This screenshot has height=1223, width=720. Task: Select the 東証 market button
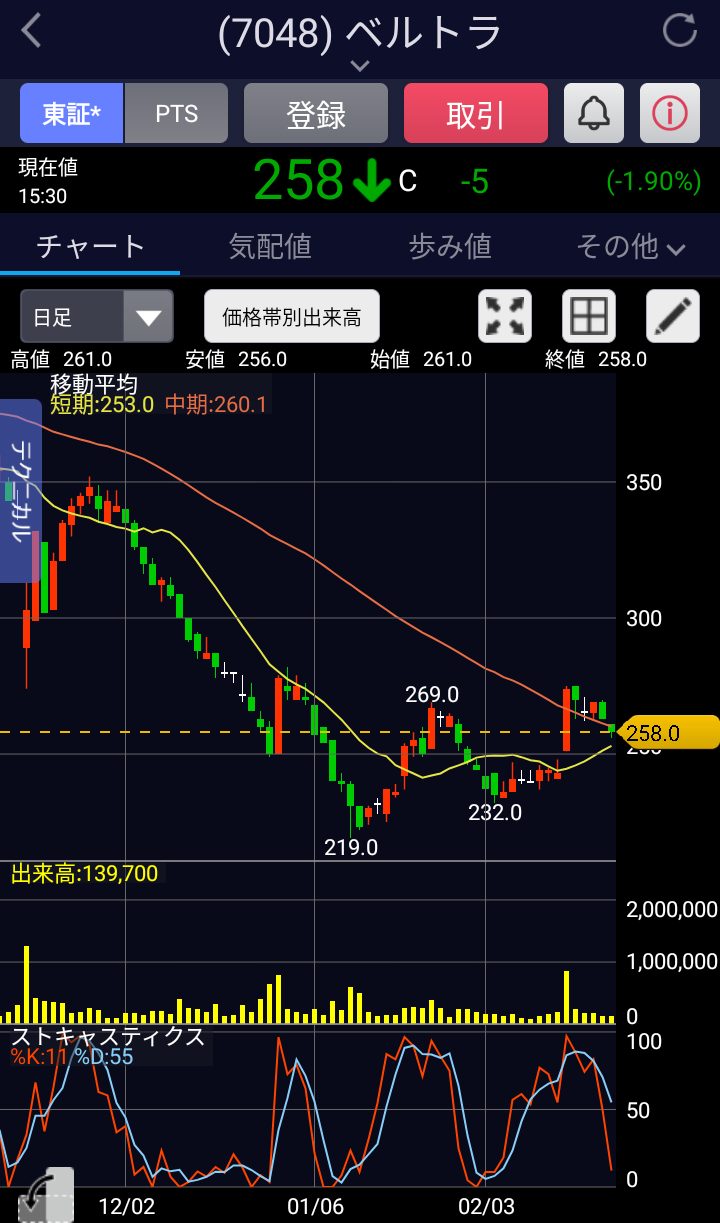pyautogui.click(x=72, y=114)
